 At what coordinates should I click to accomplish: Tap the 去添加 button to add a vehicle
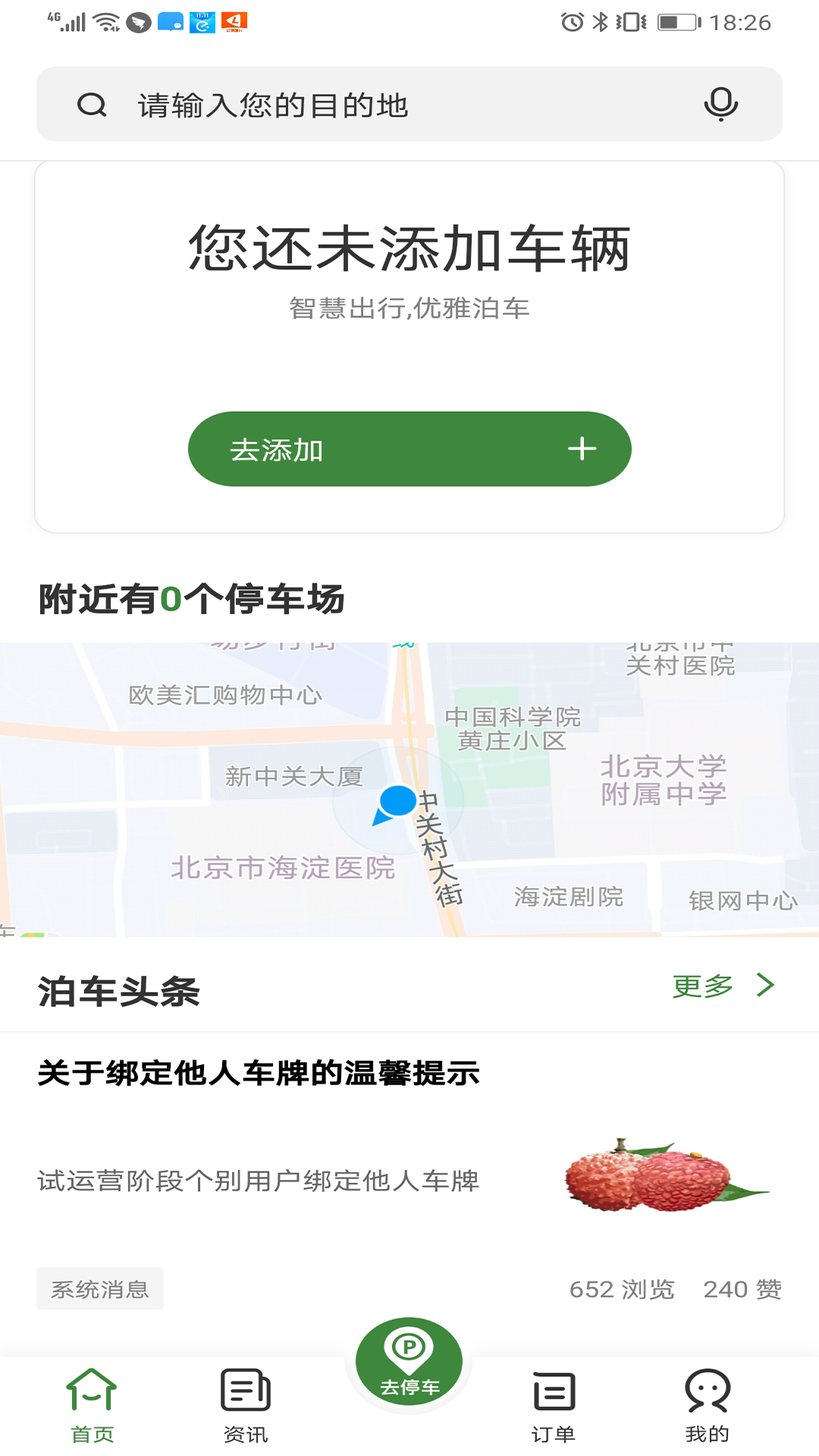[x=409, y=449]
